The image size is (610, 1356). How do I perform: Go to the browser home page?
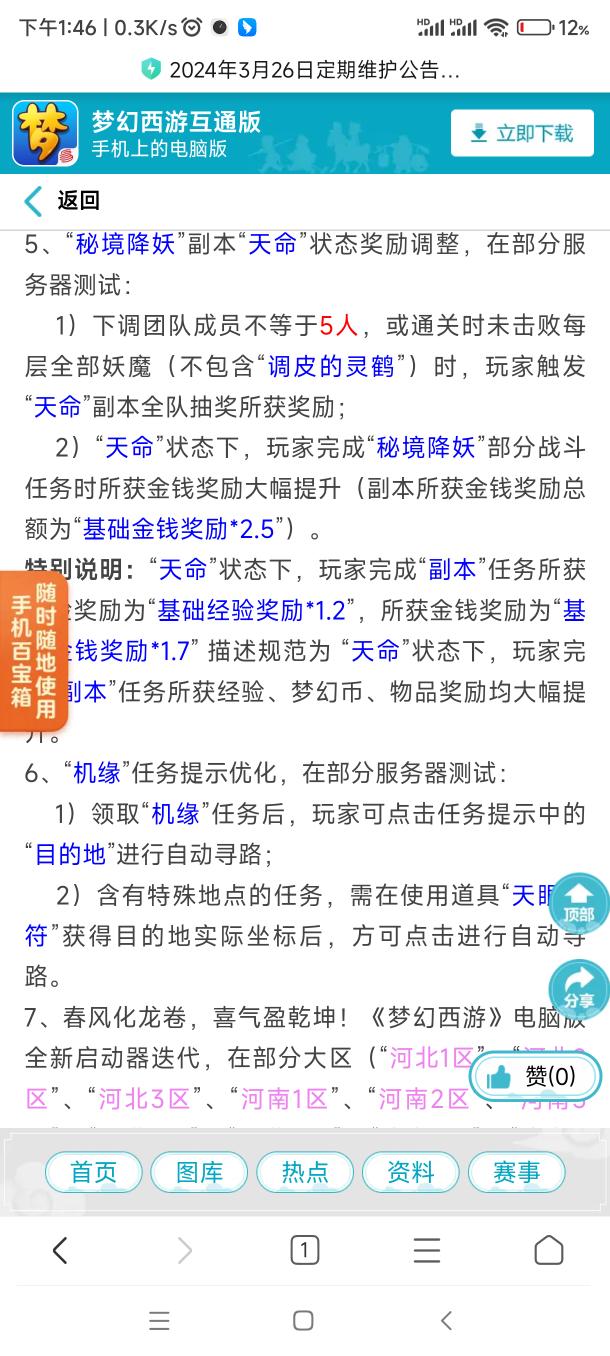click(x=549, y=1250)
